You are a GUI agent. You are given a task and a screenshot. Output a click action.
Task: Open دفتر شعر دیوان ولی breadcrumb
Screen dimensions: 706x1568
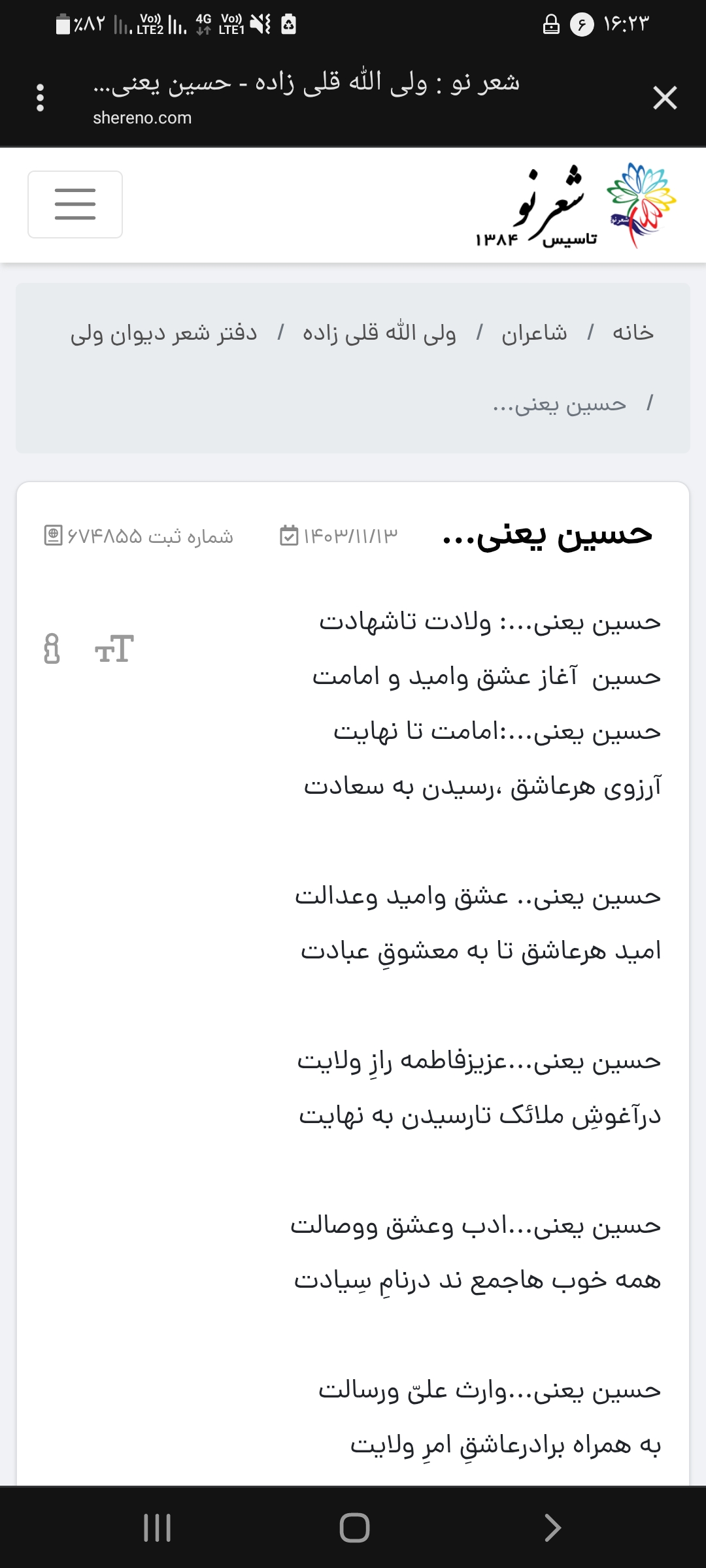coord(164,333)
